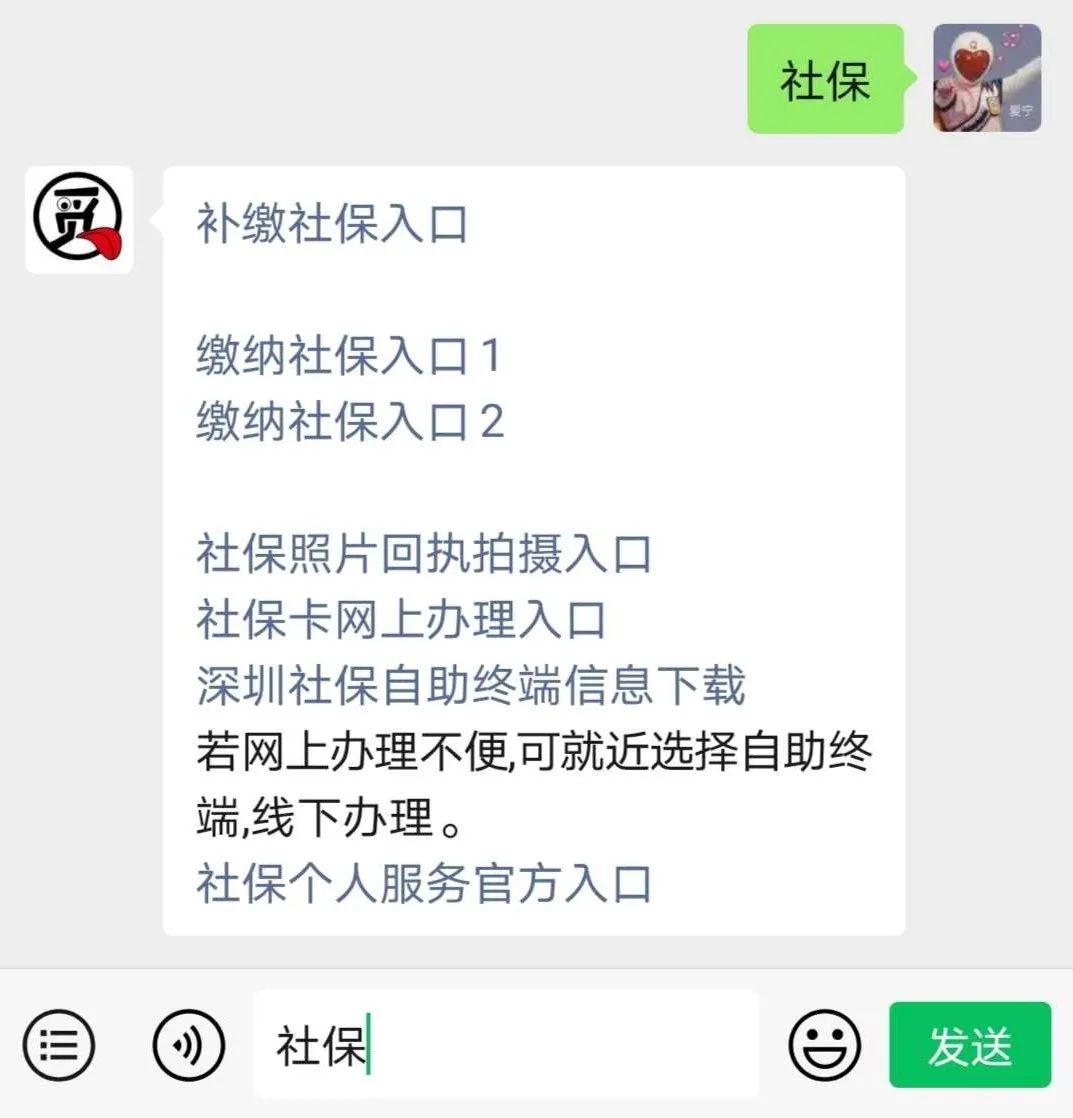Image resolution: width=1073 pixels, height=1118 pixels.
Task: Open 社保个人服务官方入口 link
Action: point(424,884)
